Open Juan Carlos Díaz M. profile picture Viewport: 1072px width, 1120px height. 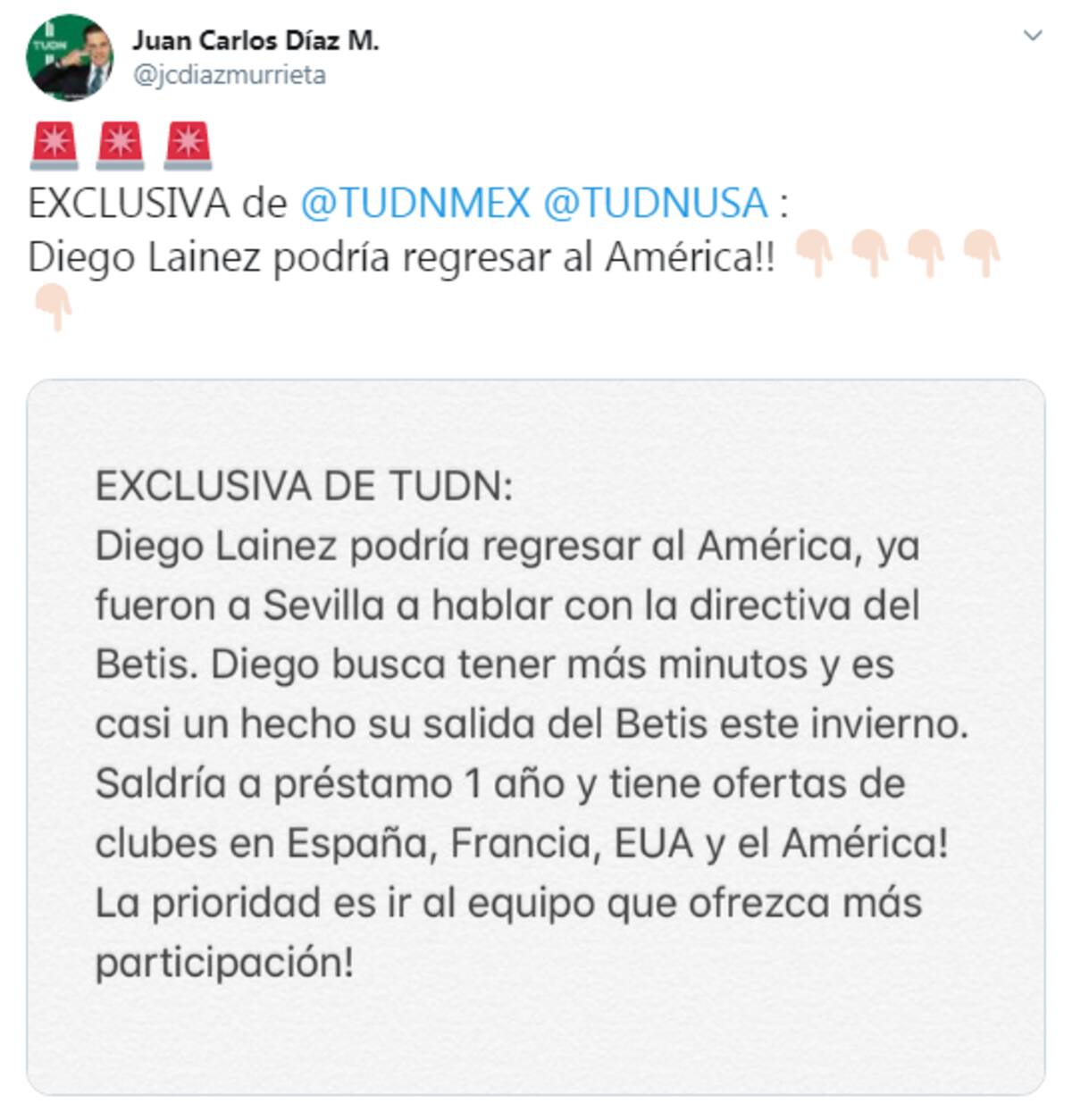pos(70,56)
